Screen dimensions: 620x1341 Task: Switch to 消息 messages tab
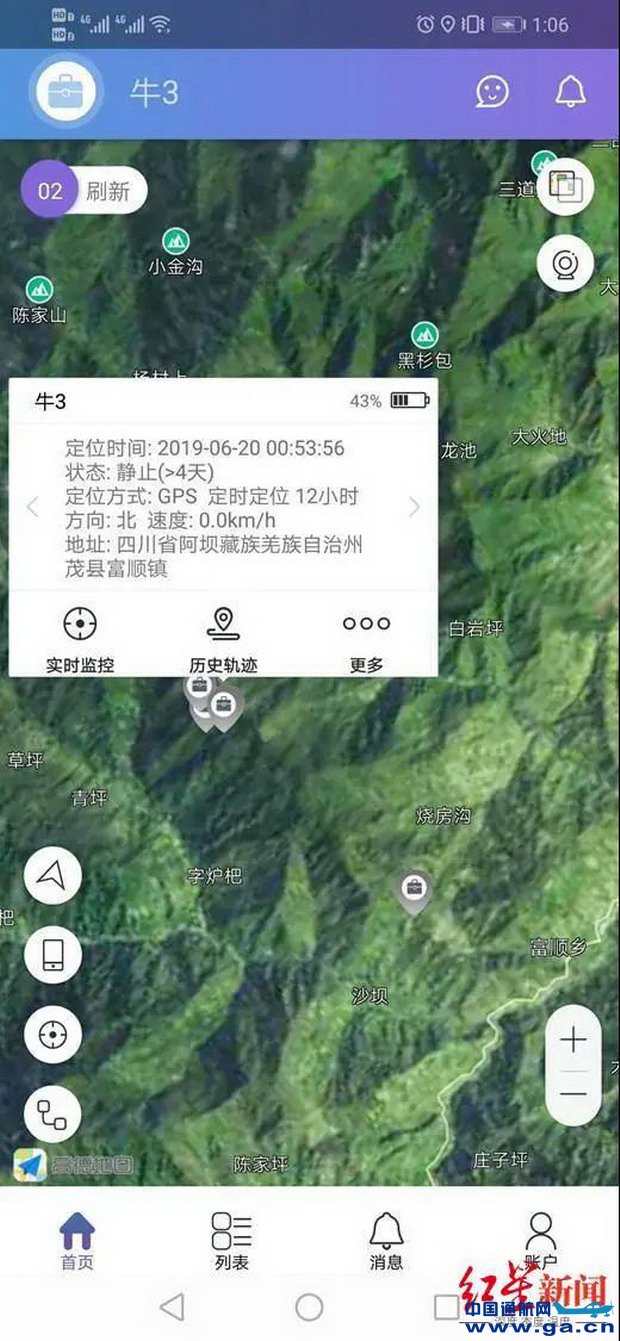click(x=386, y=1240)
